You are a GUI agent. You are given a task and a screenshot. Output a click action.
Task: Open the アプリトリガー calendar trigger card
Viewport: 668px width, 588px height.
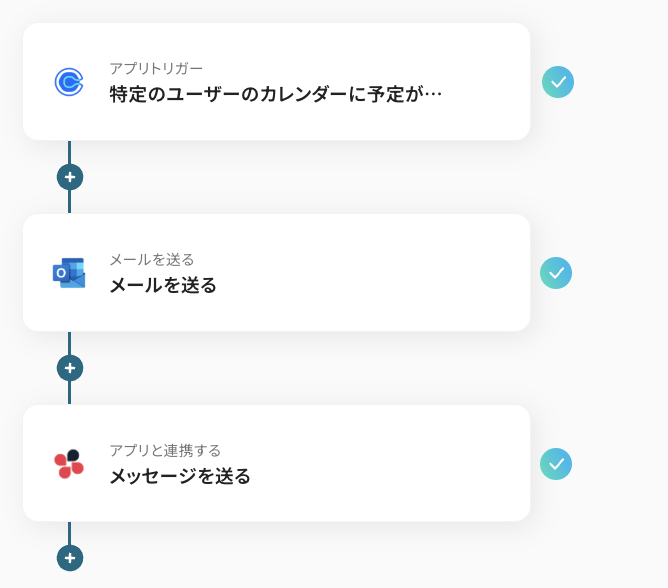pos(276,82)
